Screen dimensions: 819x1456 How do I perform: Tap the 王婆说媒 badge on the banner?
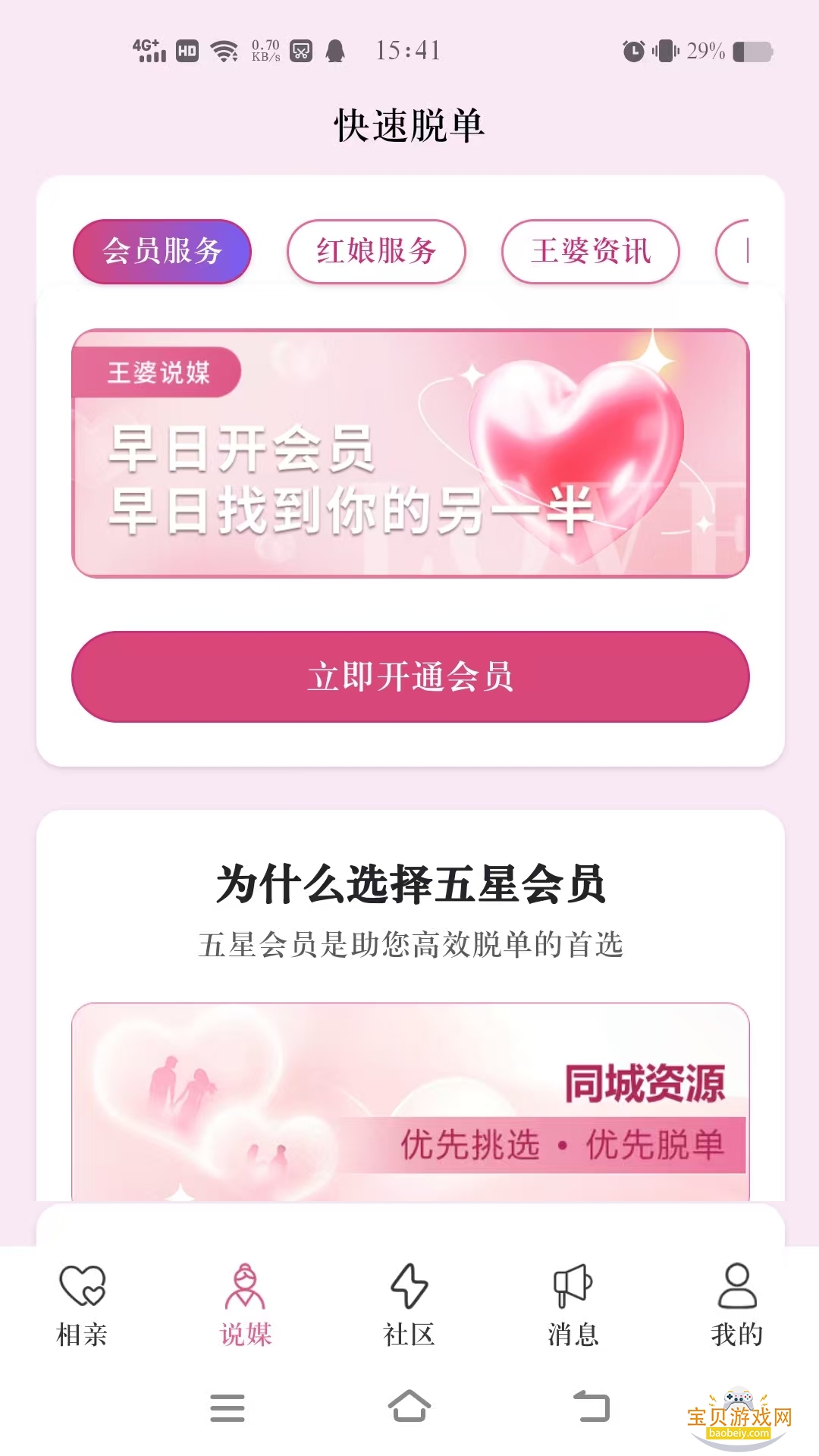[159, 372]
